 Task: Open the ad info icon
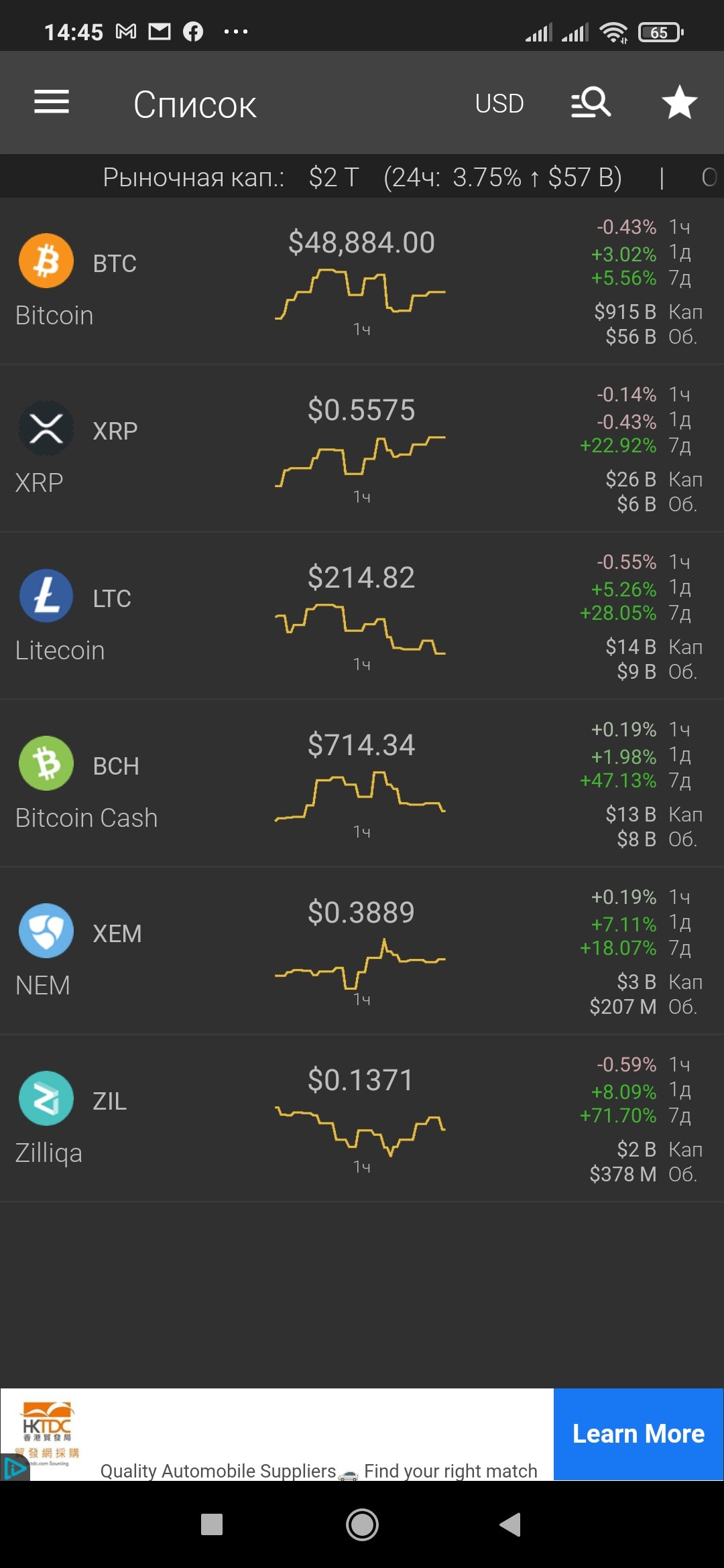point(14,1469)
